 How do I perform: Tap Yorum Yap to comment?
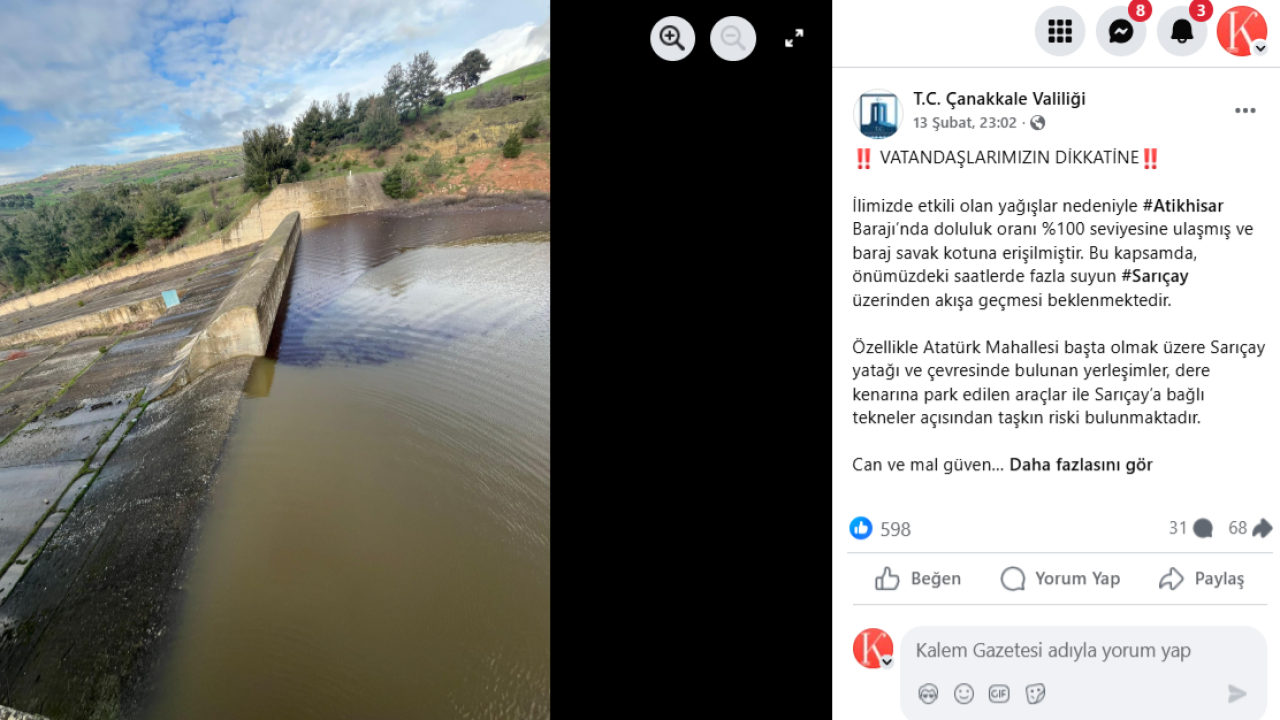[1060, 579]
